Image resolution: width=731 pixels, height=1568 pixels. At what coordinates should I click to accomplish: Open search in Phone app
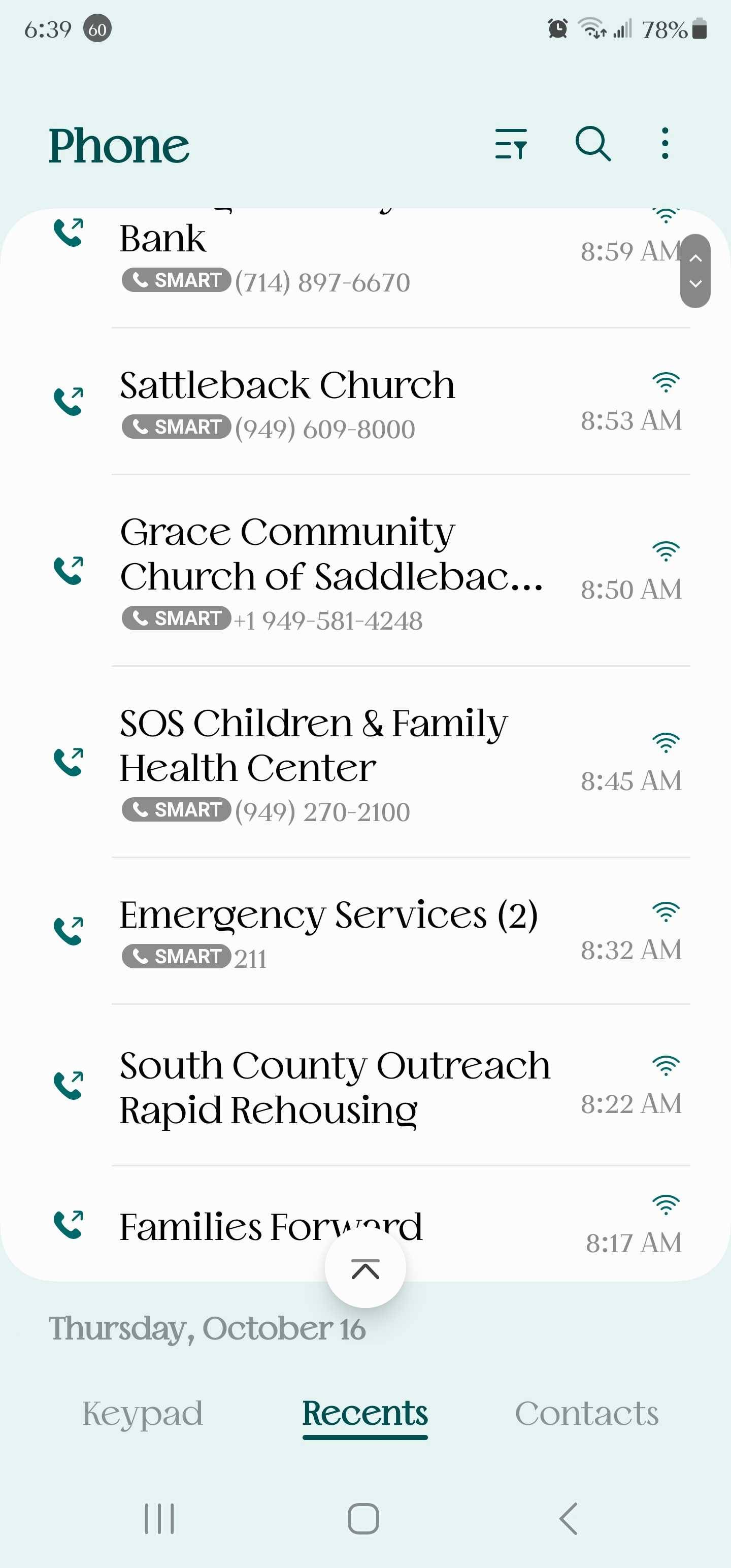(592, 144)
